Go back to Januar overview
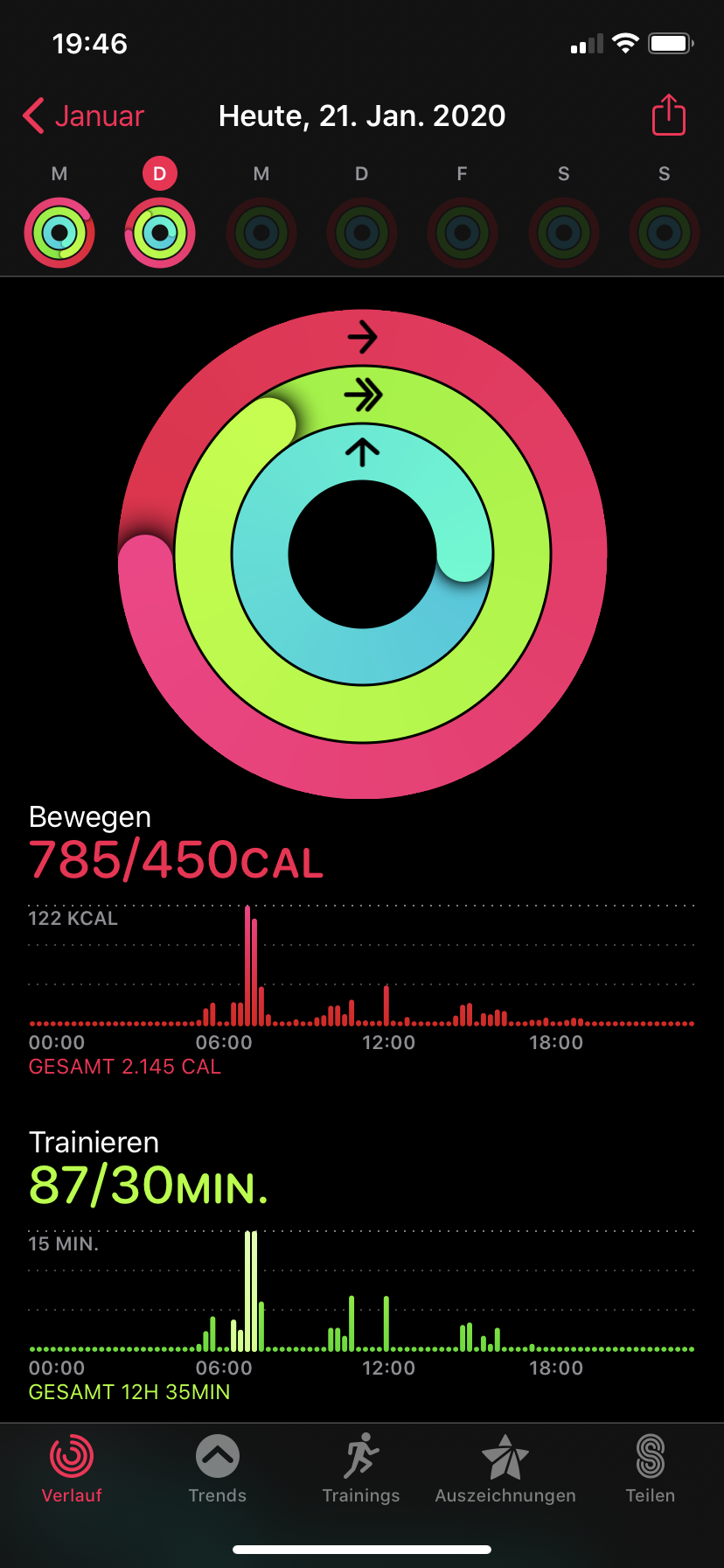This screenshot has width=724, height=1568. tap(84, 115)
